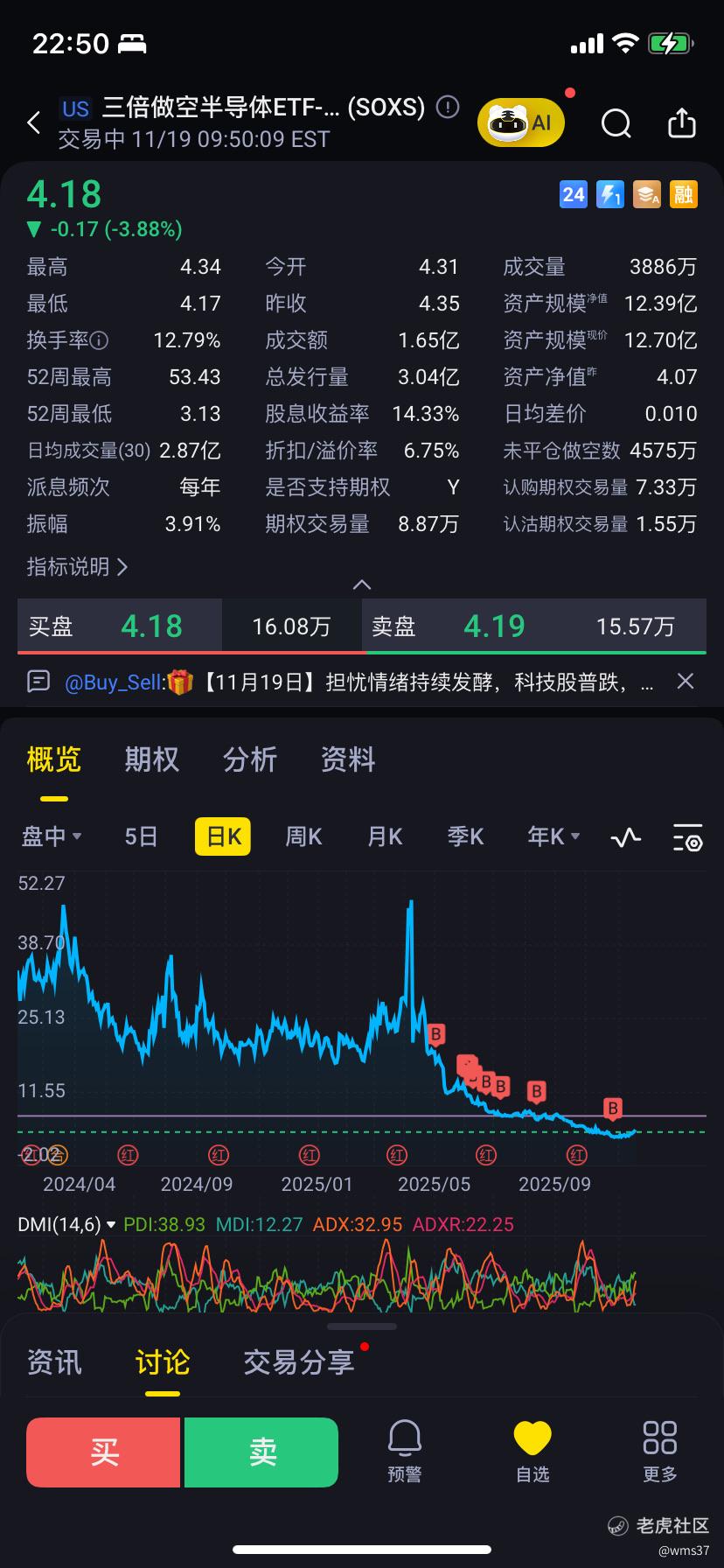This screenshot has width=724, height=1568.
Task: Switch to the 资料 tab
Action: pyautogui.click(x=348, y=759)
